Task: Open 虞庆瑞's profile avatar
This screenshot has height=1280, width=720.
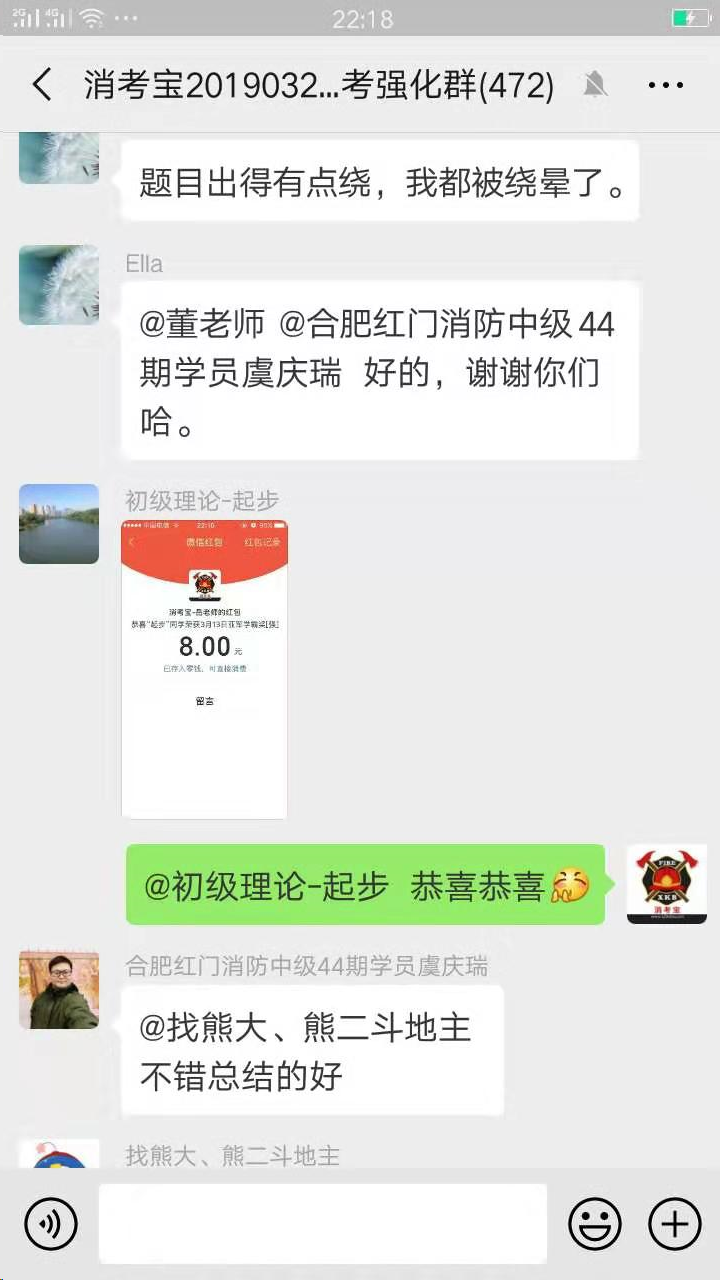Action: pyautogui.click(x=59, y=990)
